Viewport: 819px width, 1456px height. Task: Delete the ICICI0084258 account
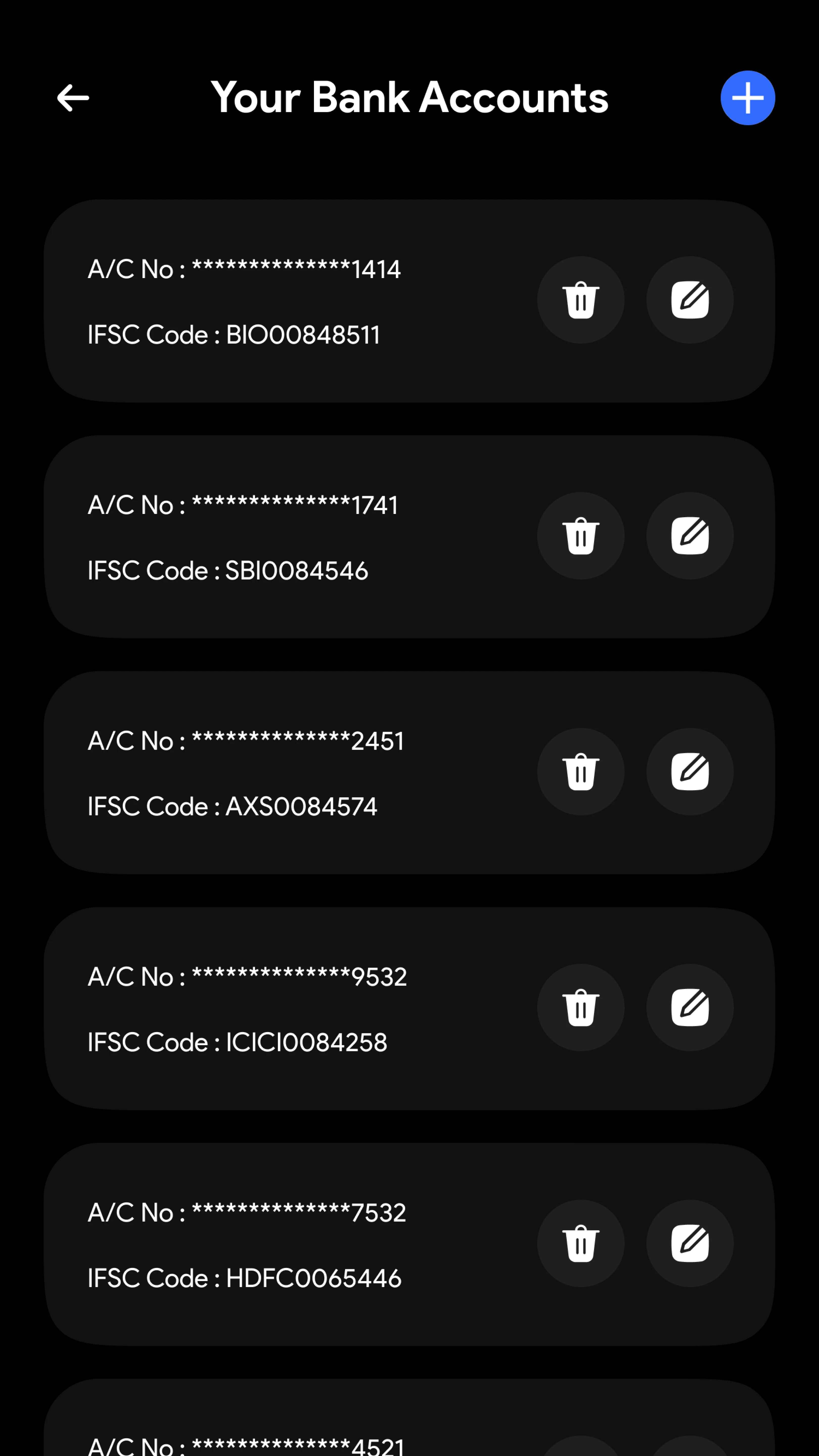tap(580, 1007)
